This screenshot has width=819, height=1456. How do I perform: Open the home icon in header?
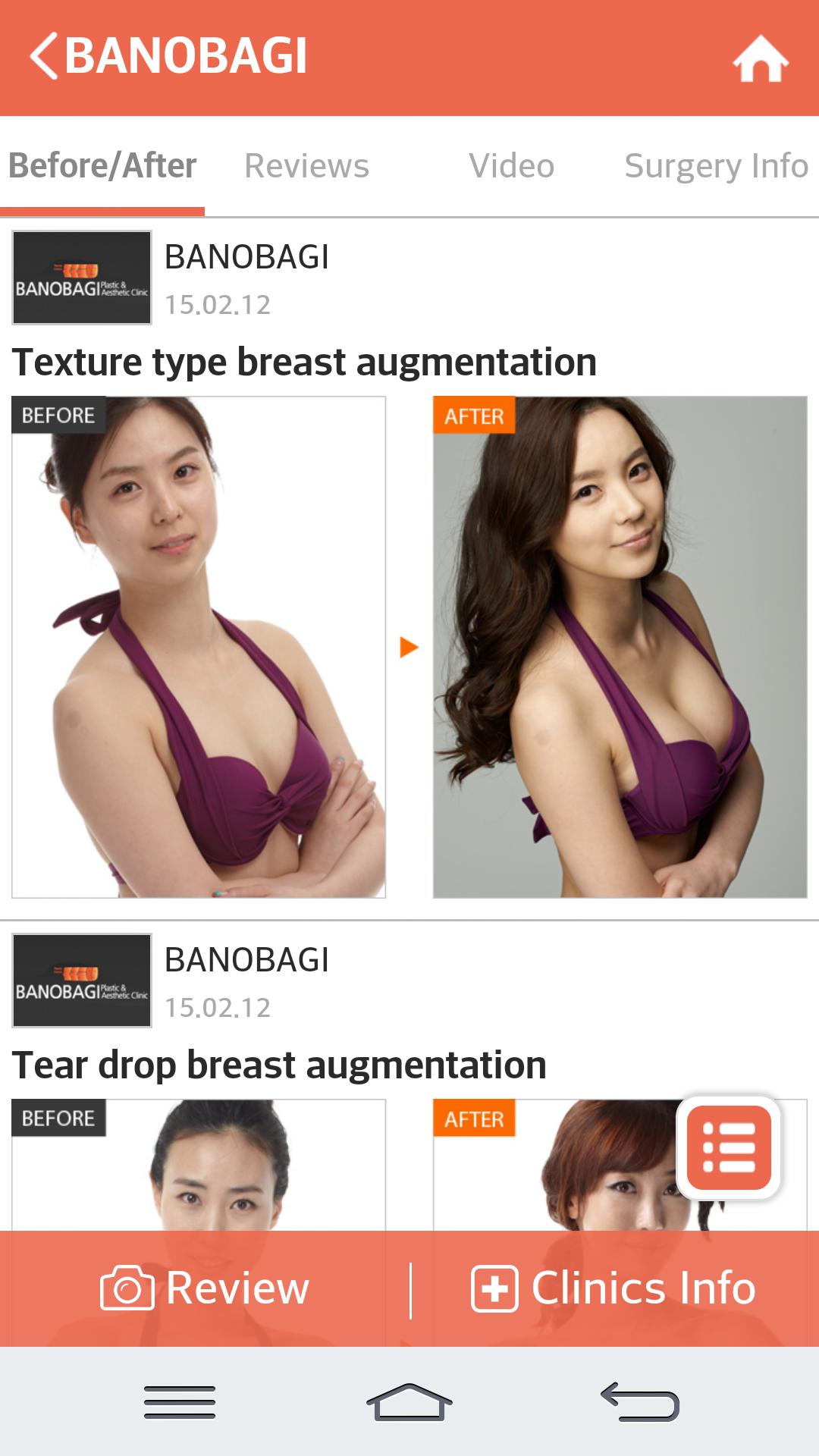[x=760, y=58]
